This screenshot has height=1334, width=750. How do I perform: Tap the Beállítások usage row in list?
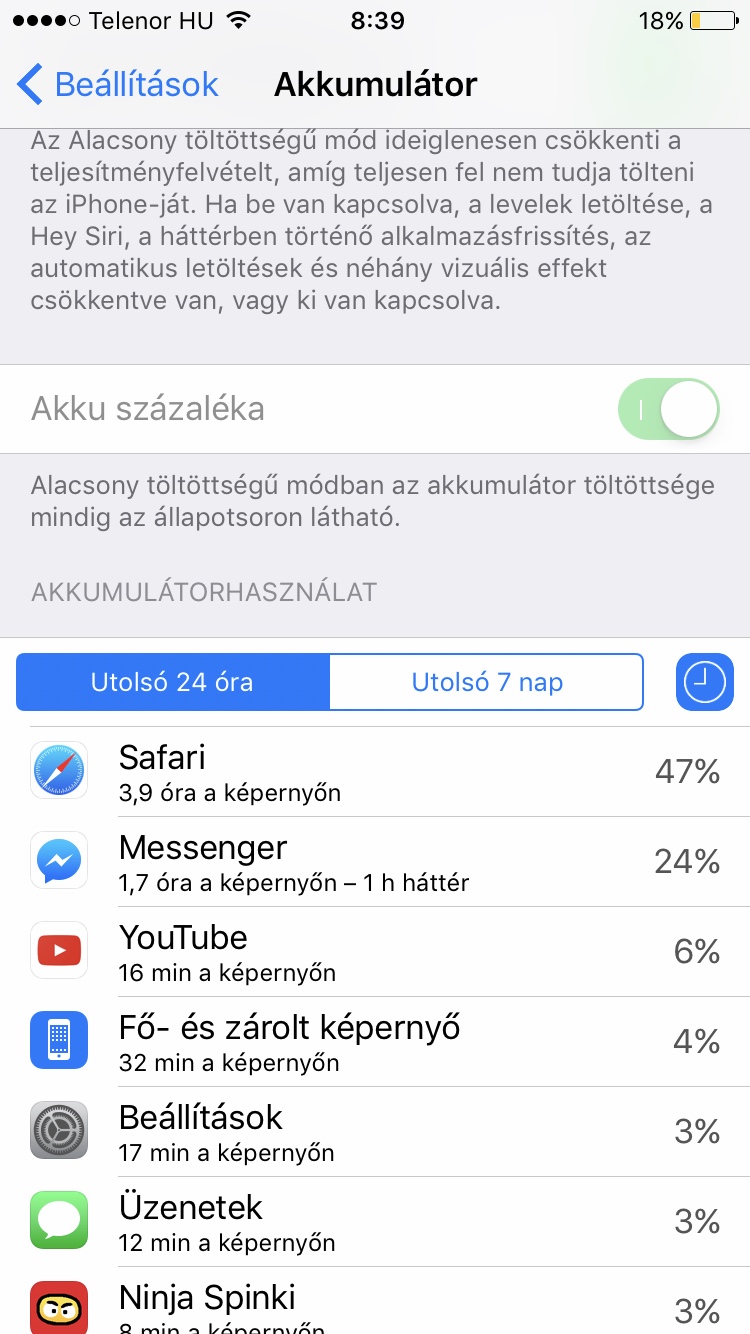(x=375, y=1131)
